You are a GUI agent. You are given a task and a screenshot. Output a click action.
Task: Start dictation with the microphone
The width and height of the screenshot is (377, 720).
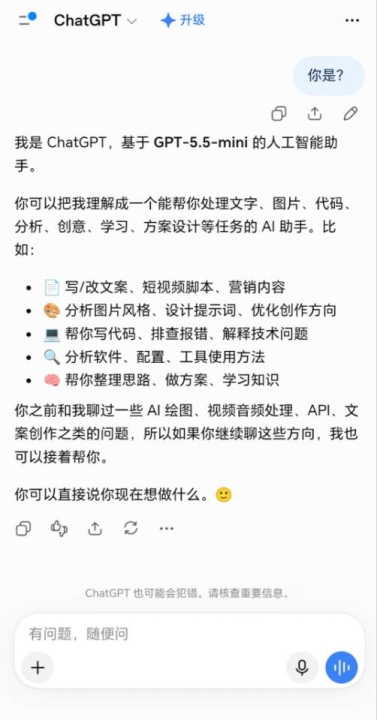coord(302,668)
